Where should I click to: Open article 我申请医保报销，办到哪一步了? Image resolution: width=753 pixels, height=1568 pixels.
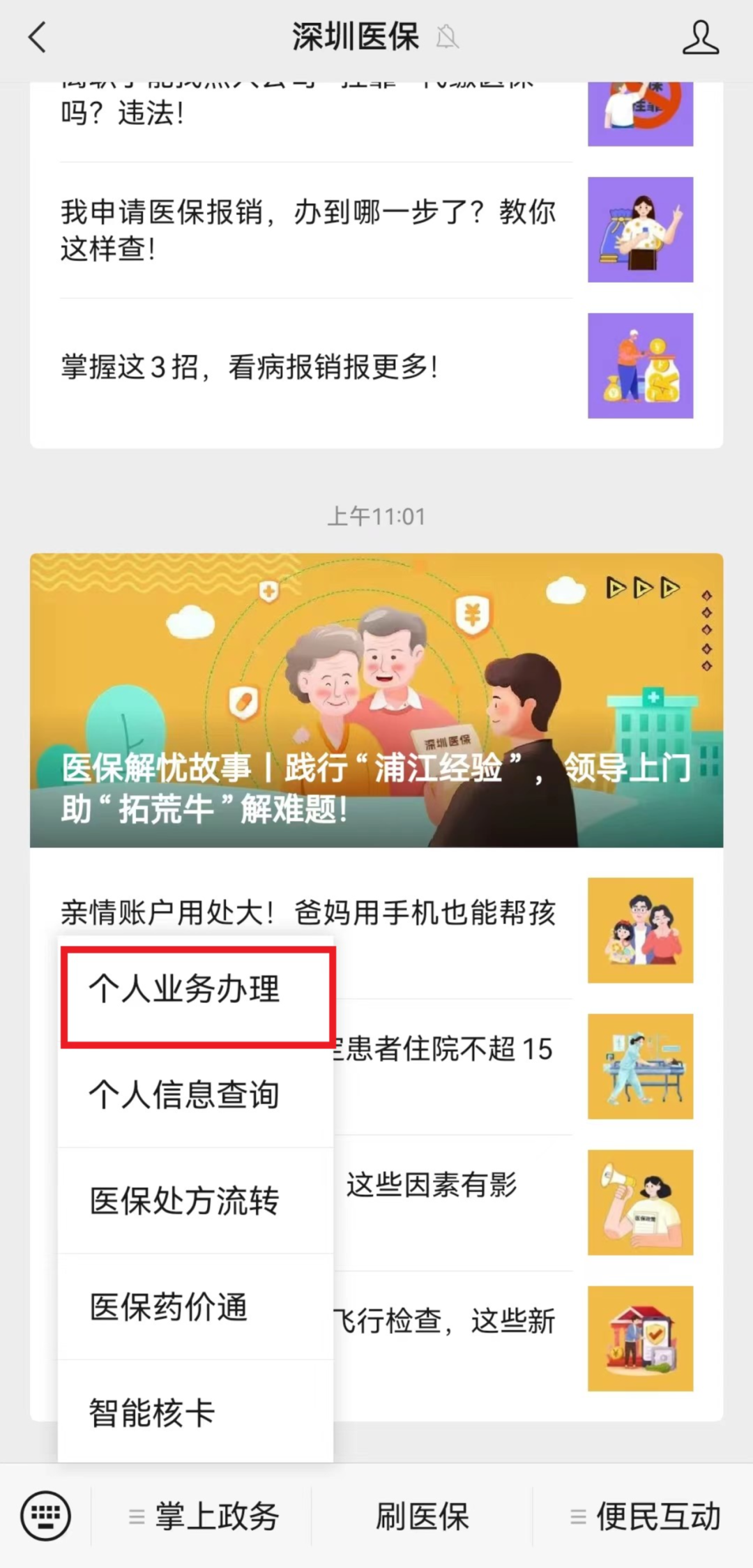[307, 229]
